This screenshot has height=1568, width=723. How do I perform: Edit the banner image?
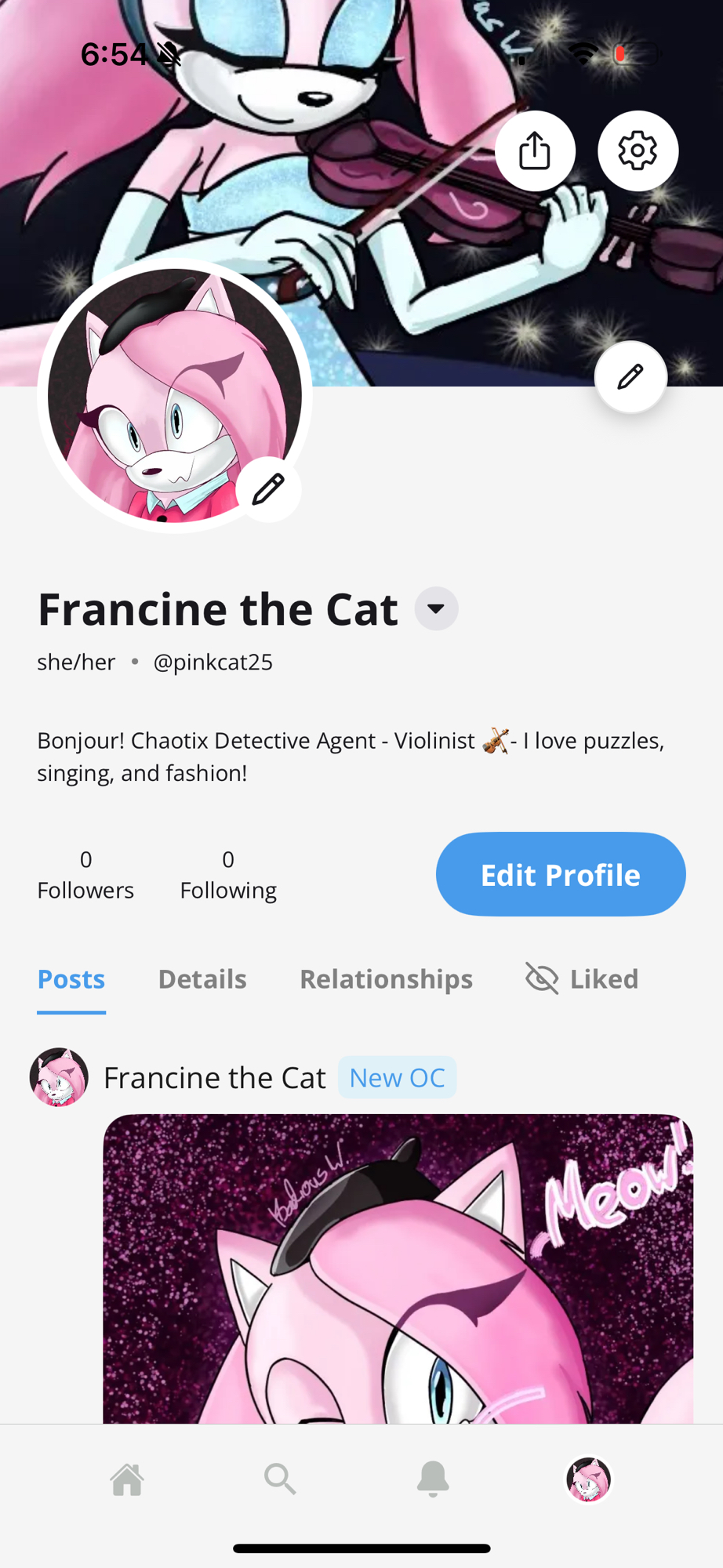(630, 377)
